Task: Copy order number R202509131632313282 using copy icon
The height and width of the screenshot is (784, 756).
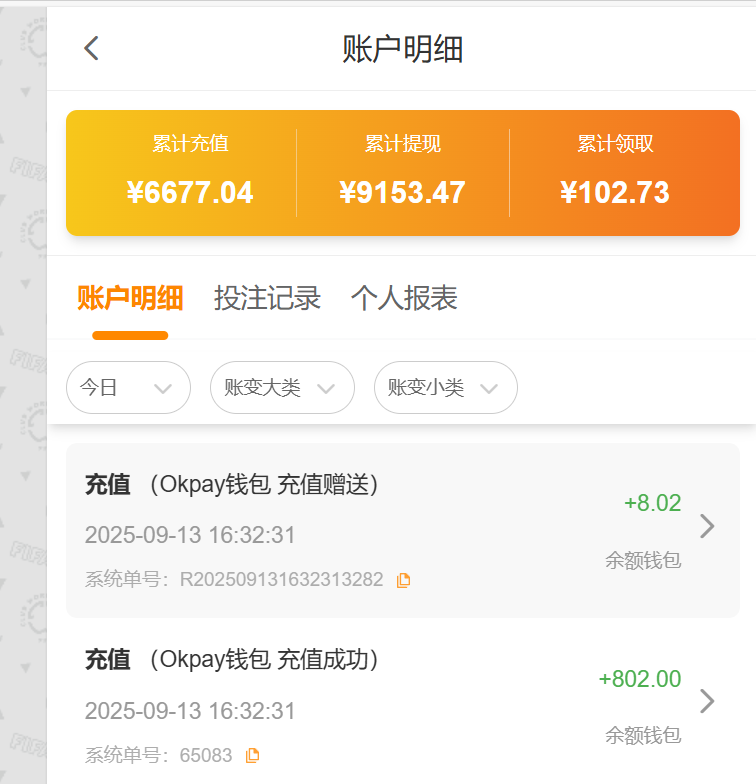Action: 403,579
